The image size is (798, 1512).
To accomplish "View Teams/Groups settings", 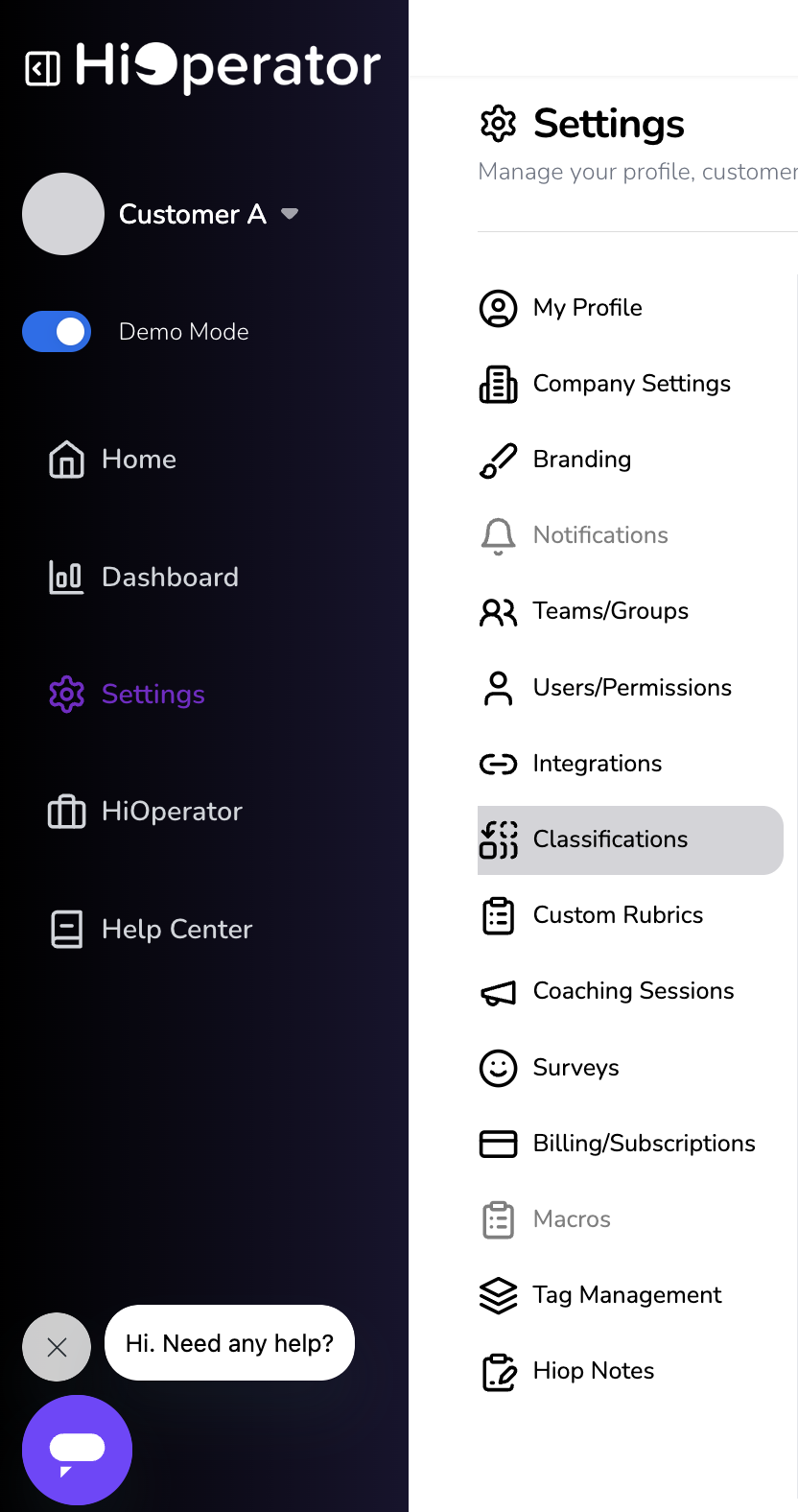I will coord(610,611).
